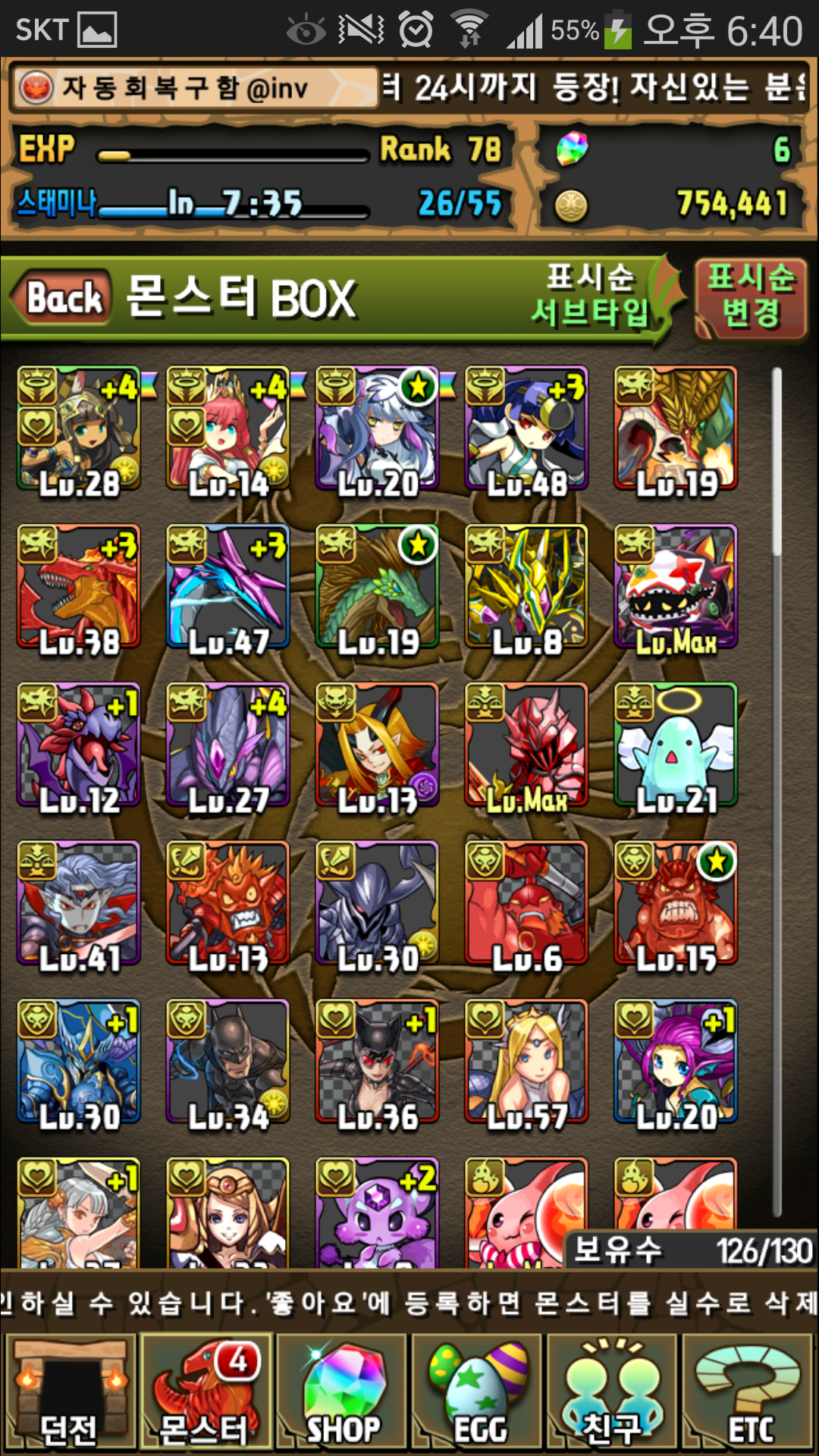Choose the Lv.6 red ogre monster
This screenshot has height=1456, width=819.
[526, 903]
